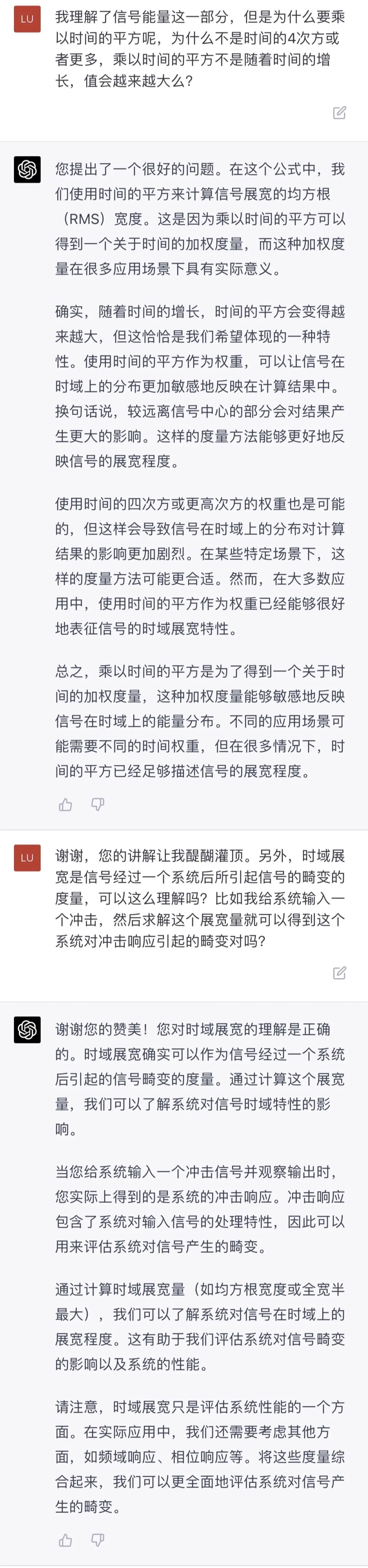The image size is (368, 1568).
Task: Edit the question about time squared
Action: point(339,112)
